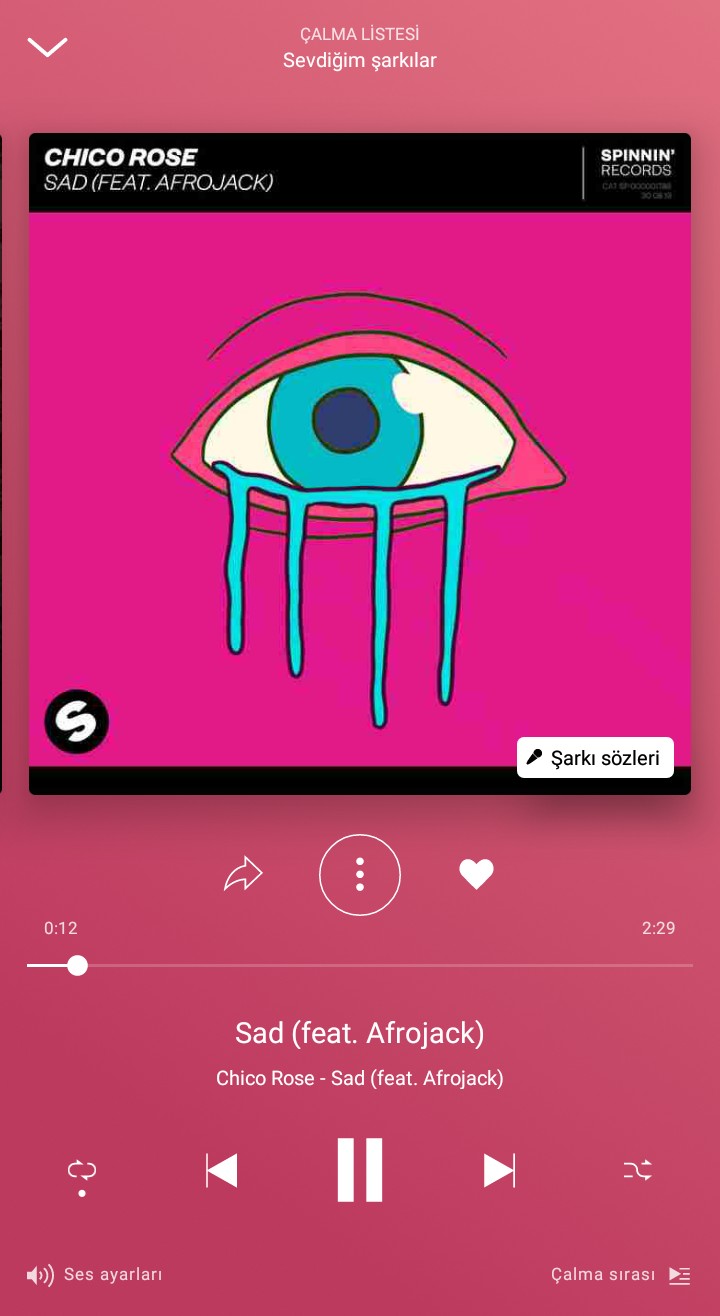
Task: Skip to the previous track
Action: (x=221, y=1170)
